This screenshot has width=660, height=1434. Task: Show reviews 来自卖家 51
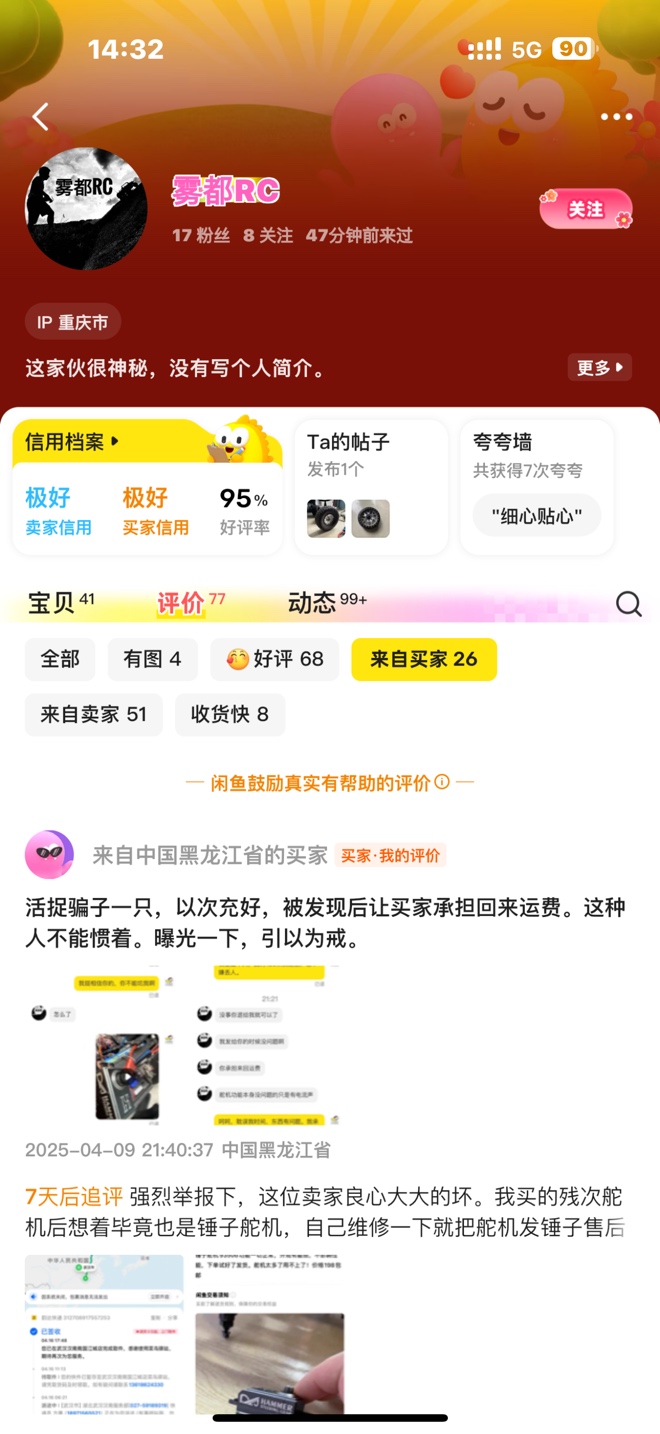point(93,714)
